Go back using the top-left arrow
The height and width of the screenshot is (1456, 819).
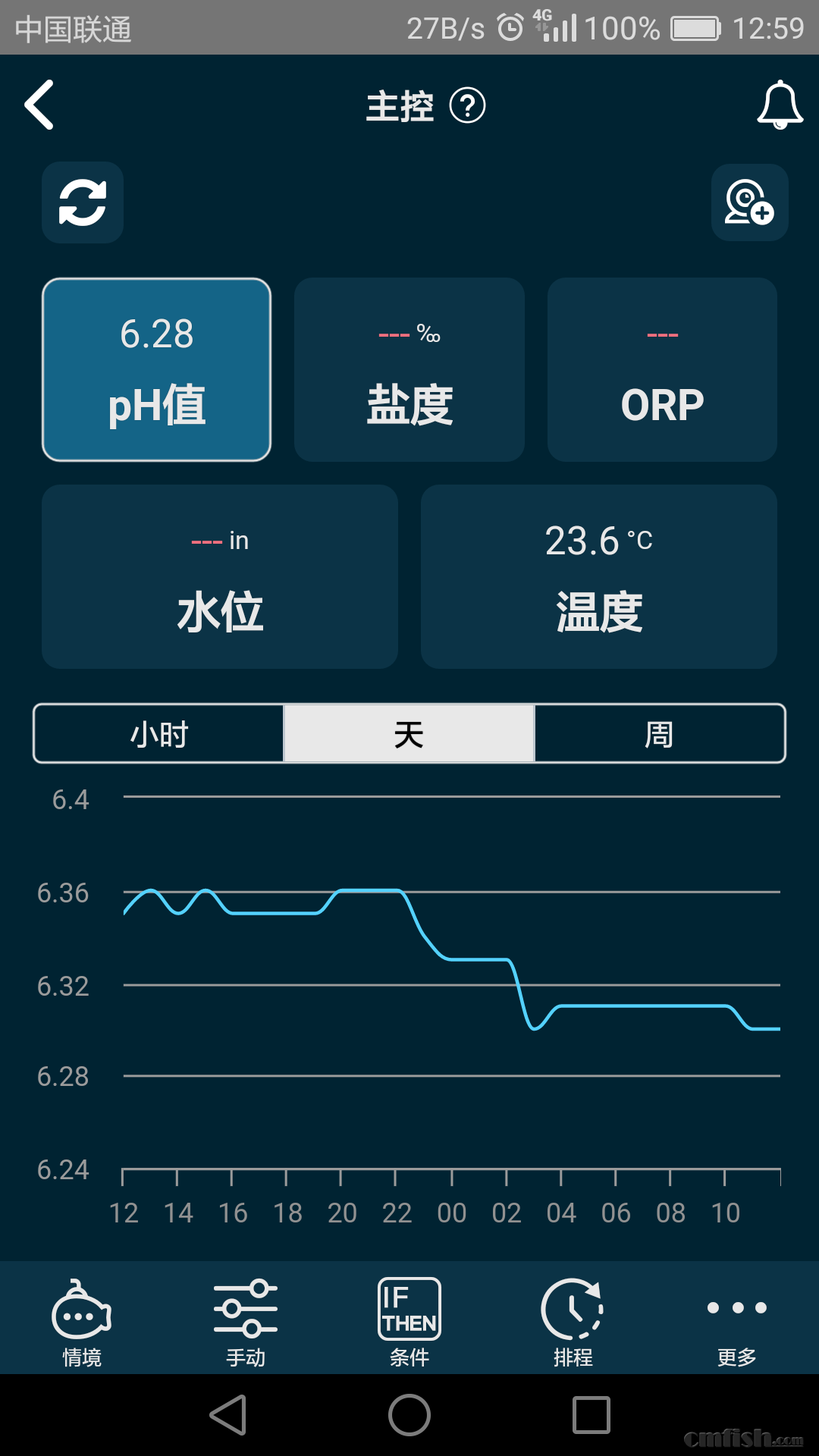coord(39,105)
